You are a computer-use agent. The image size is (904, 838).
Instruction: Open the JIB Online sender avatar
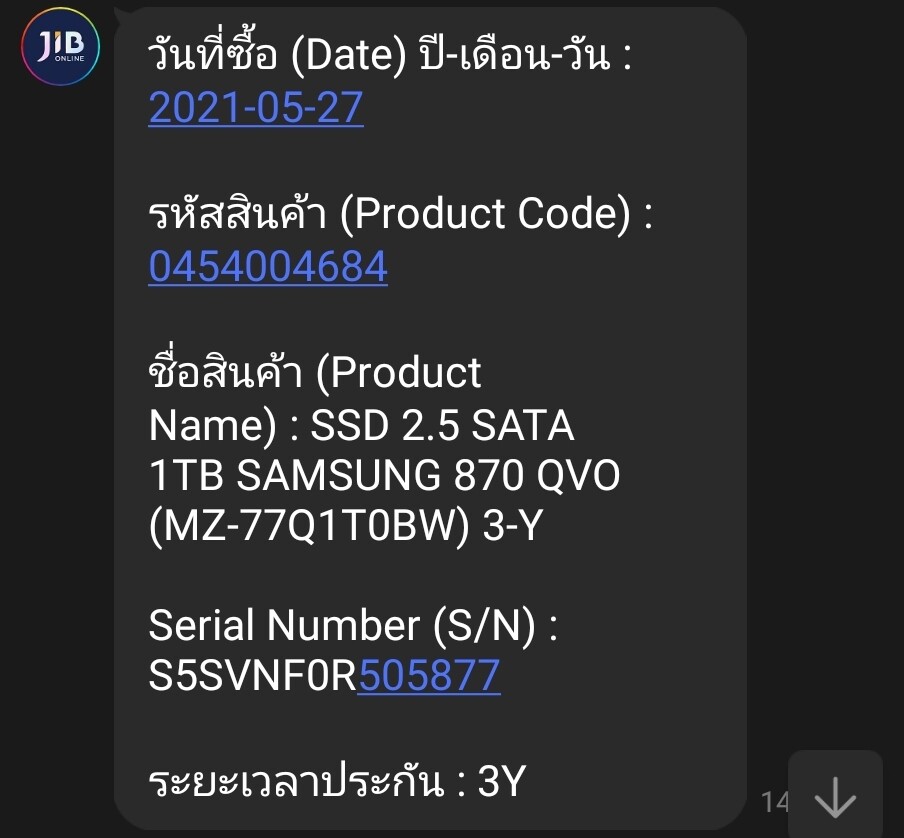coord(61,46)
